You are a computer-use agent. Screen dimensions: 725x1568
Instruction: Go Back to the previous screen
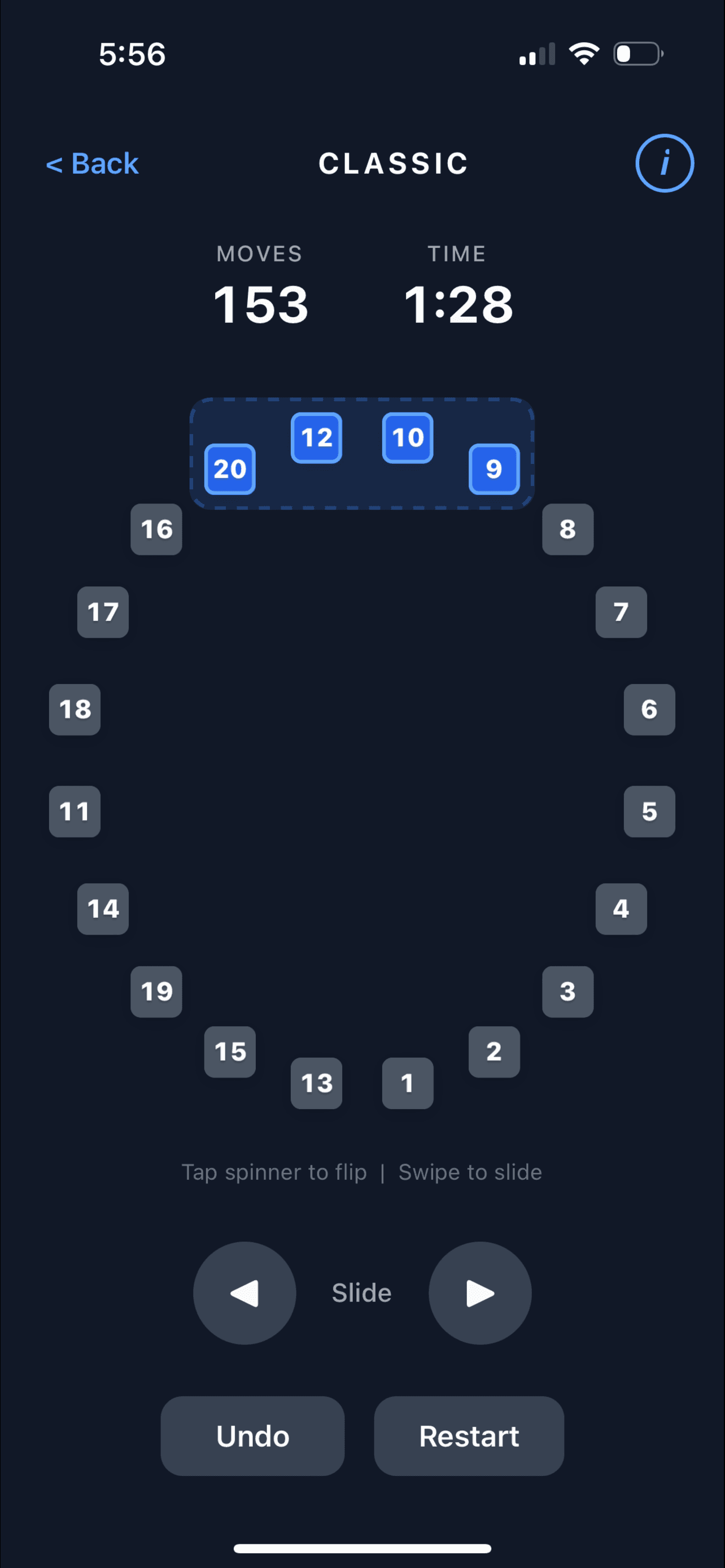tap(92, 163)
